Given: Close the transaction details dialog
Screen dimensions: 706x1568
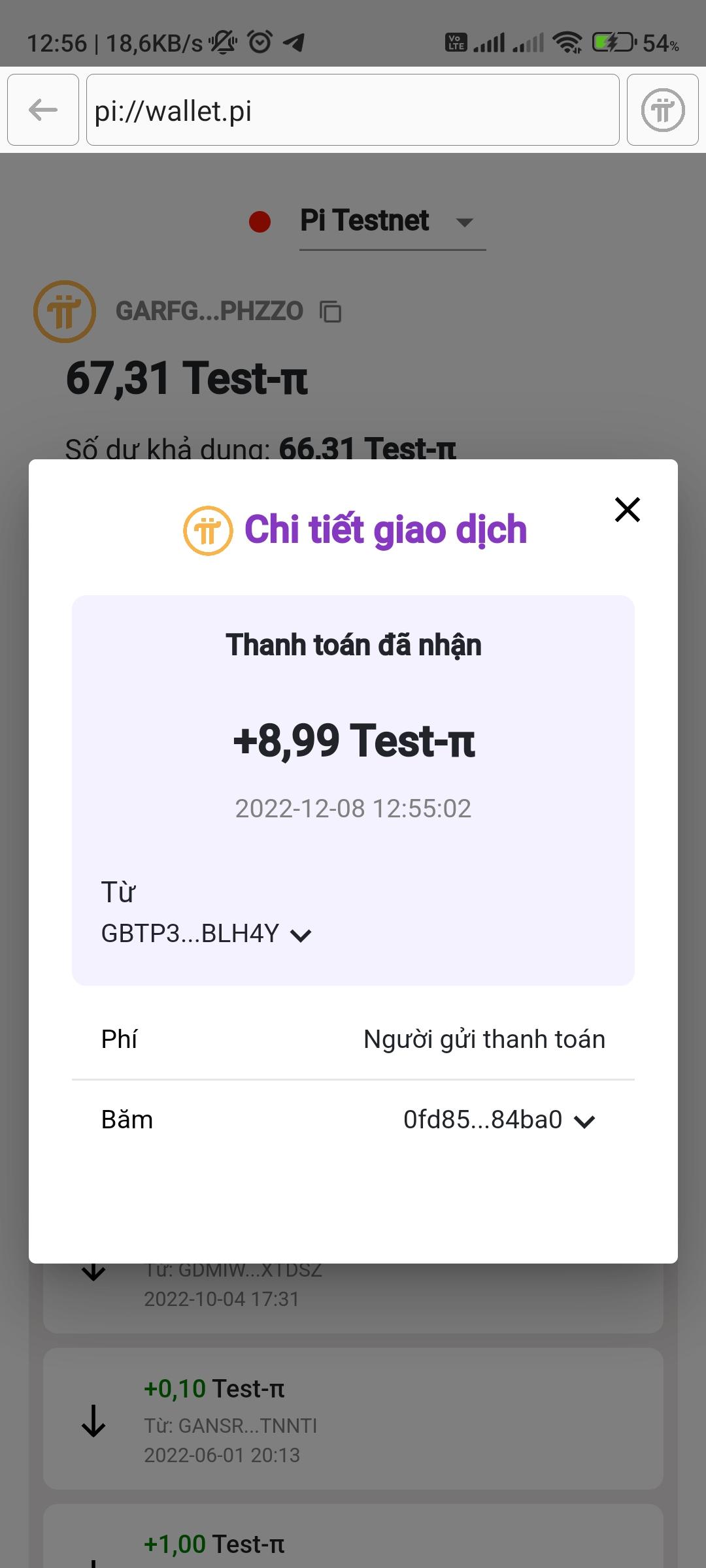Looking at the screenshot, I should (x=627, y=510).
